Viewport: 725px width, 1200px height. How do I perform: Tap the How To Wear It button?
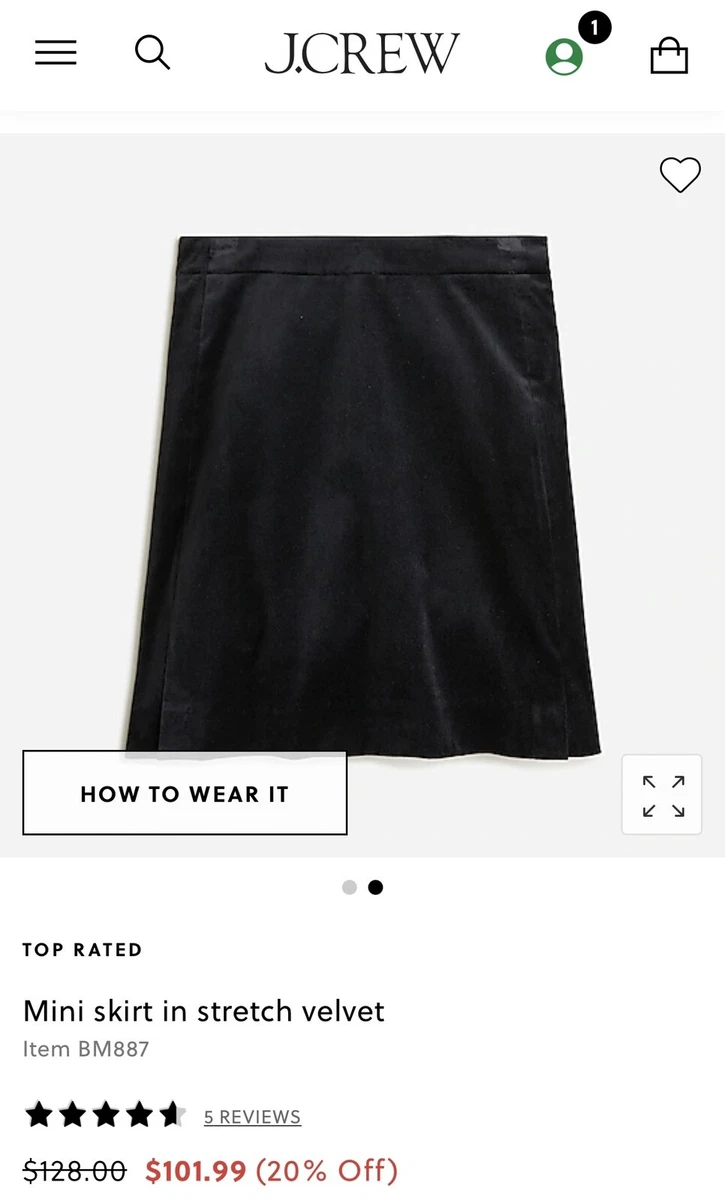click(x=185, y=794)
